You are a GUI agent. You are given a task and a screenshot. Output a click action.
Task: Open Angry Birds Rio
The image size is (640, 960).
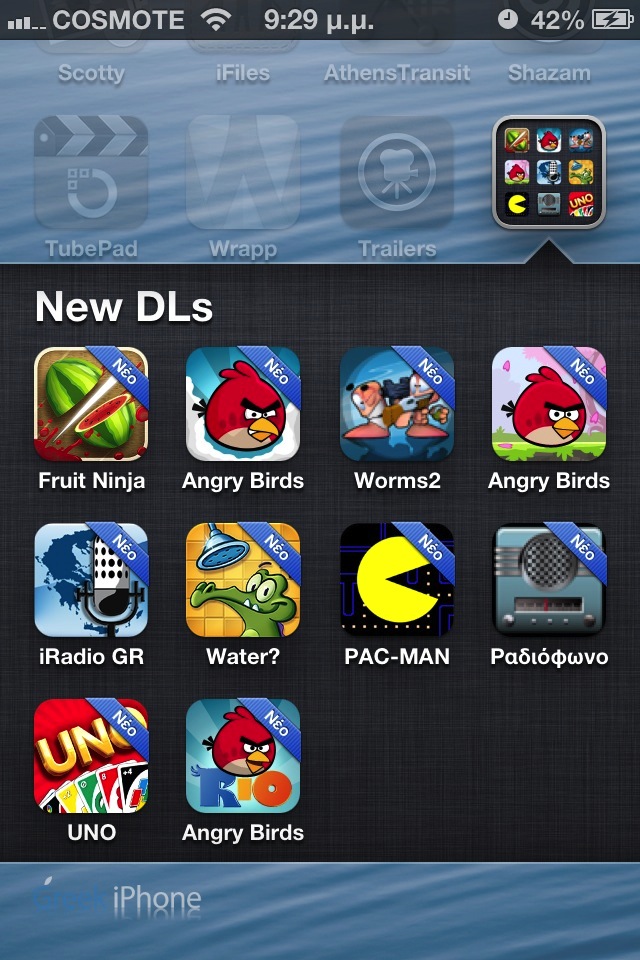(243, 756)
